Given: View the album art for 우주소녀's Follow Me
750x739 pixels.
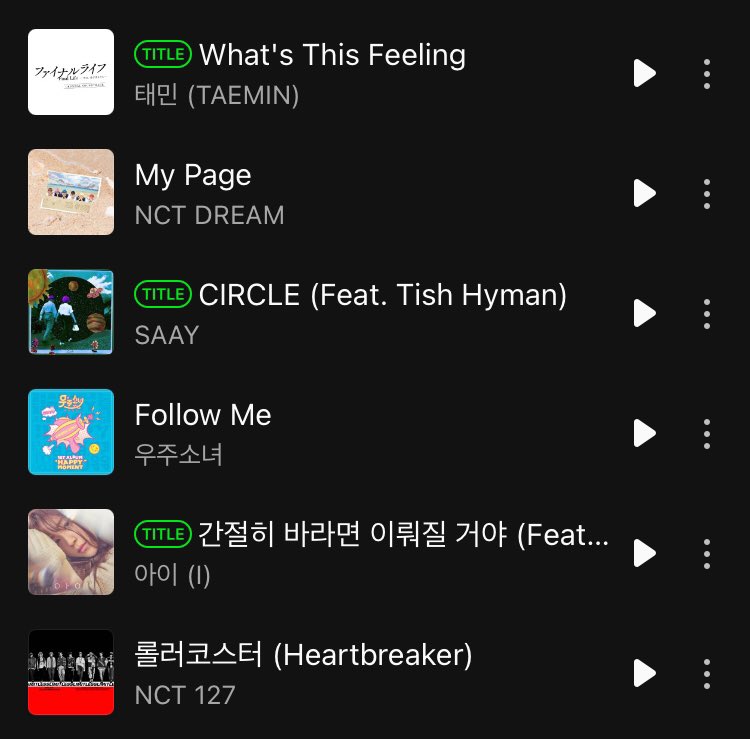Looking at the screenshot, I should click(71, 432).
